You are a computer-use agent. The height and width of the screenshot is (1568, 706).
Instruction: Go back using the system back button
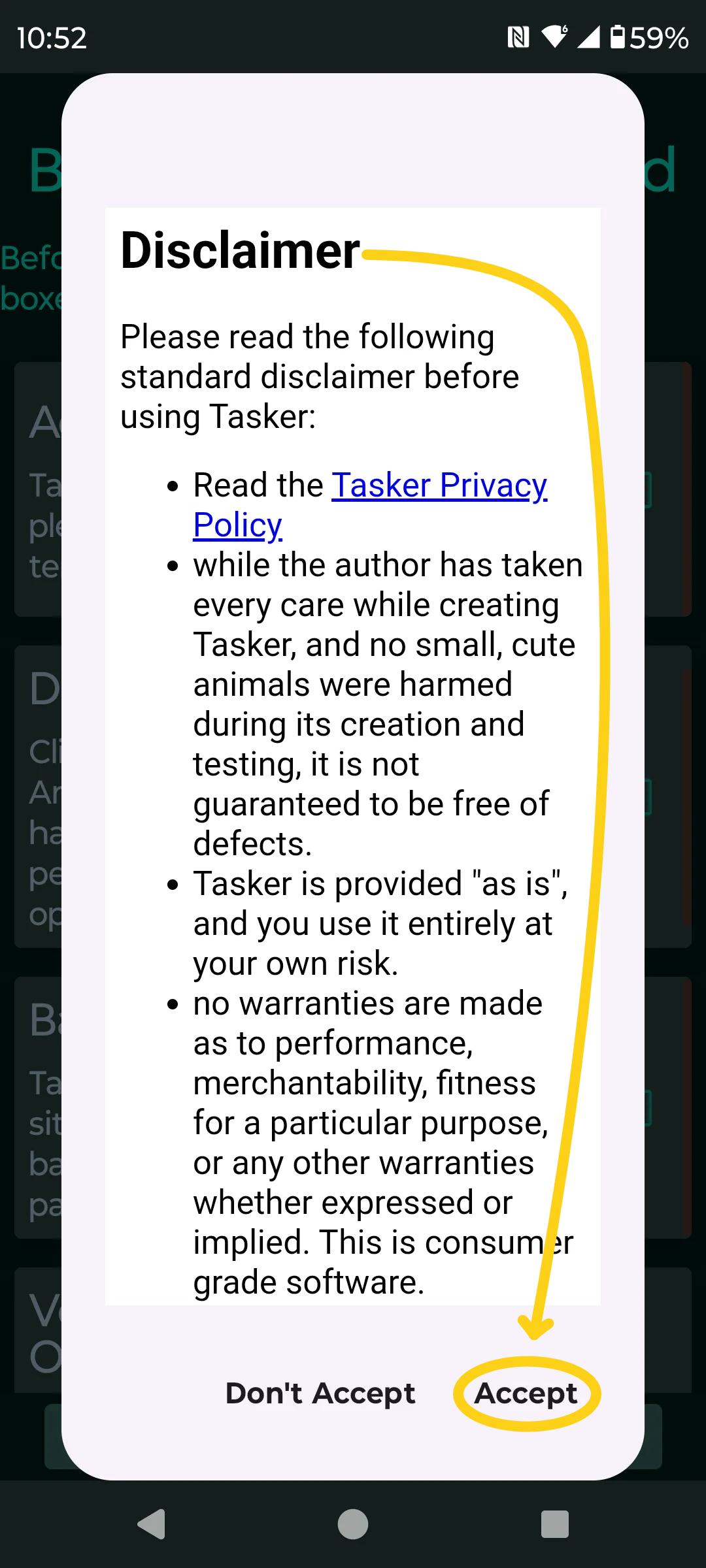pyautogui.click(x=152, y=1524)
